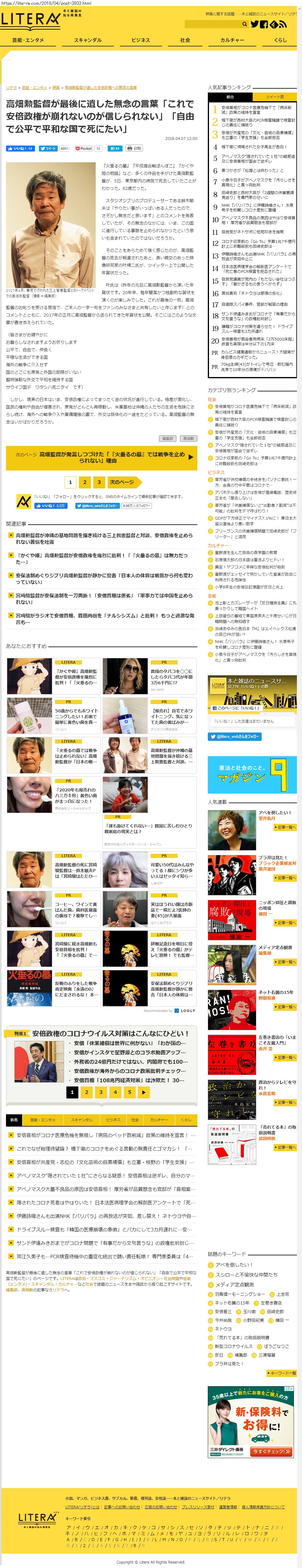Open the 高畑勲 tag
The height and width of the screenshot is (1568, 302).
tap(188, 438)
